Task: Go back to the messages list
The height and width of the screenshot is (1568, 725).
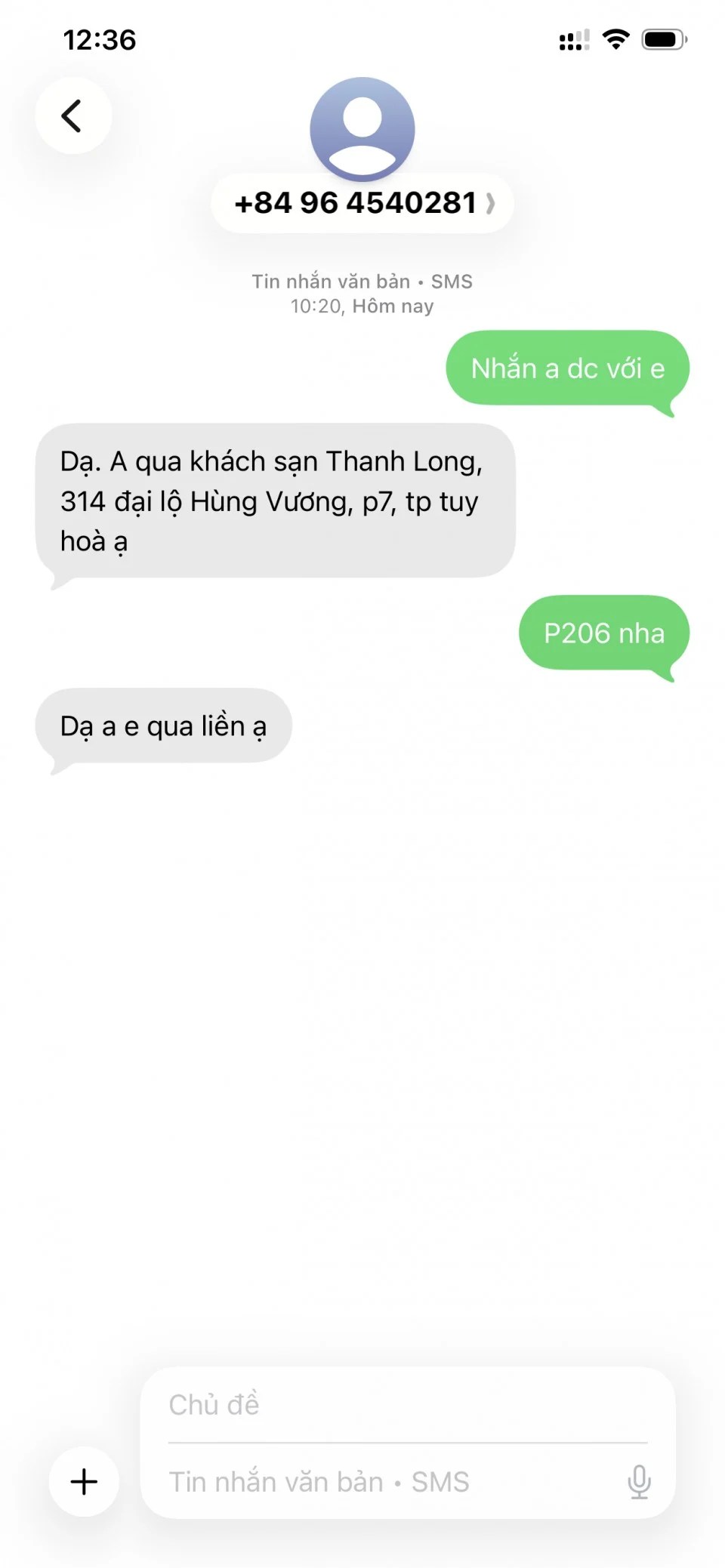Action: click(73, 116)
